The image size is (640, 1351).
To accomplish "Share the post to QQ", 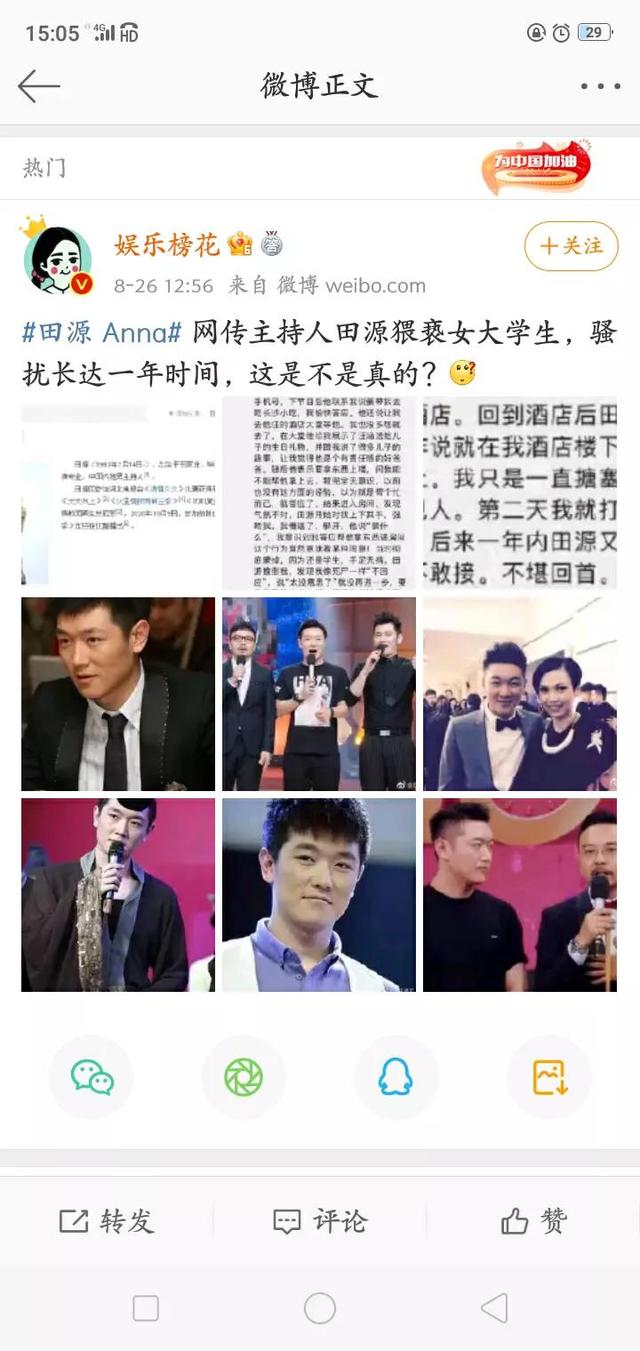I will pyautogui.click(x=395, y=1077).
